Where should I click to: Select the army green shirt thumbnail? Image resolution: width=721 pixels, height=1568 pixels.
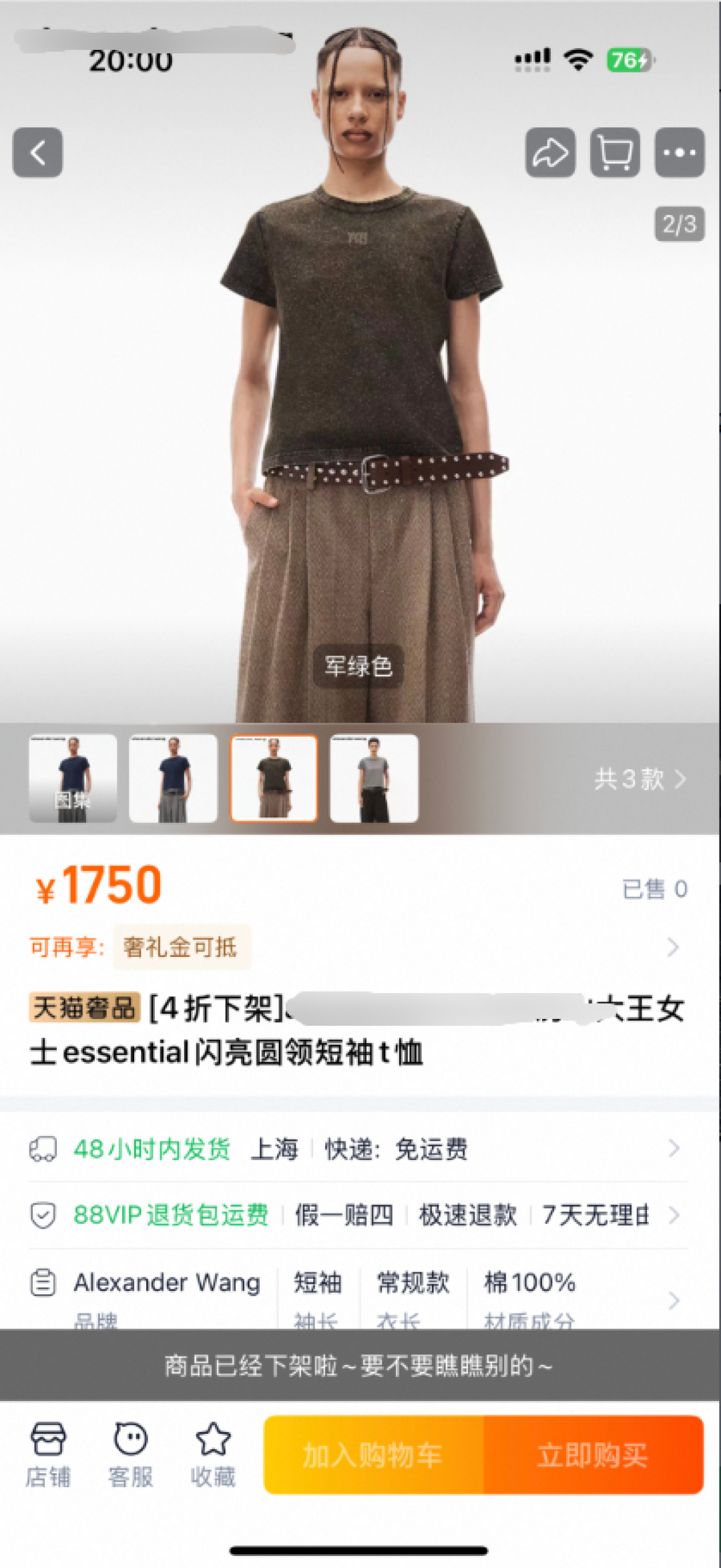(x=274, y=778)
